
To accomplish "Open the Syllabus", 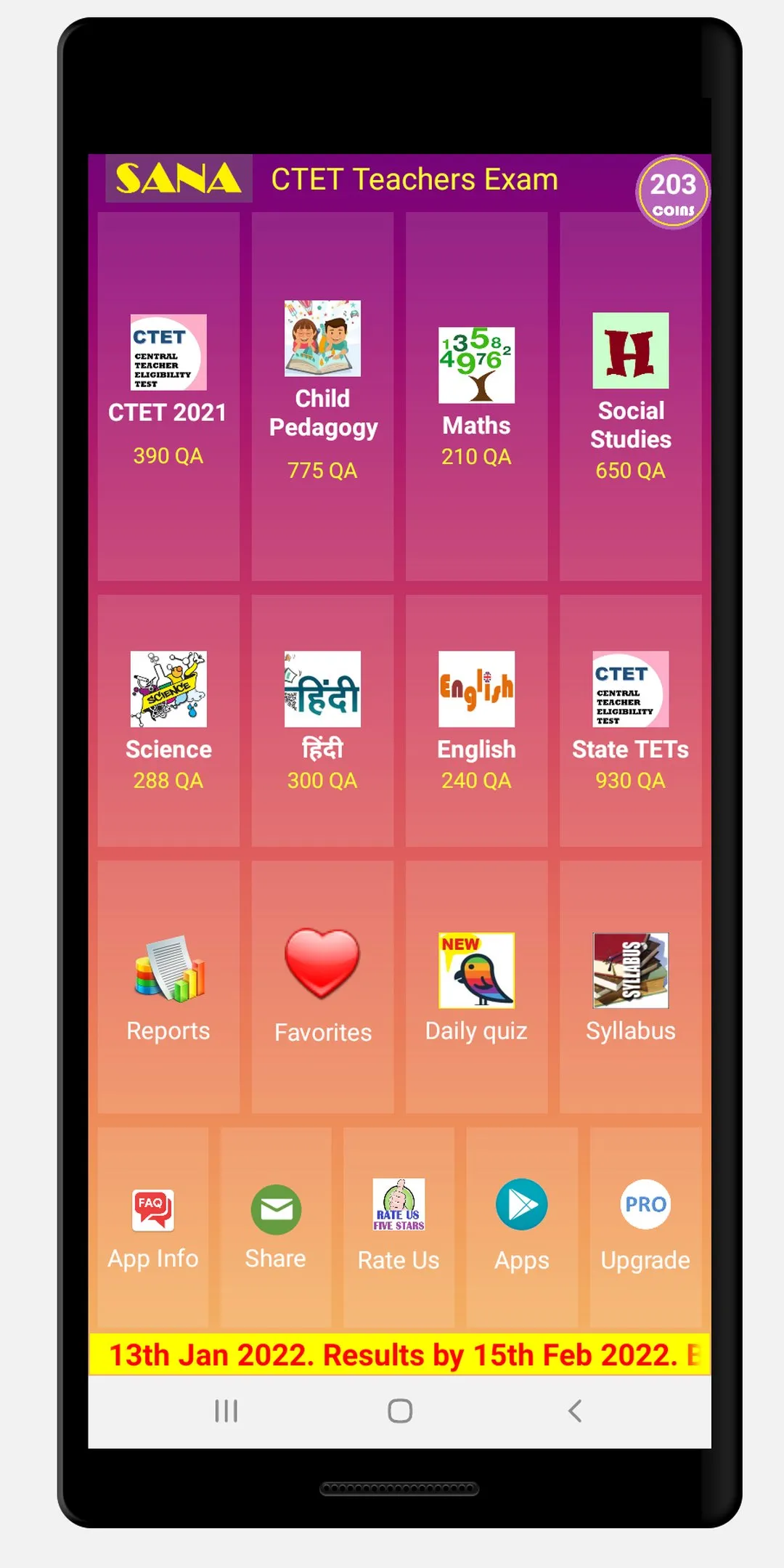I will pyautogui.click(x=630, y=988).
